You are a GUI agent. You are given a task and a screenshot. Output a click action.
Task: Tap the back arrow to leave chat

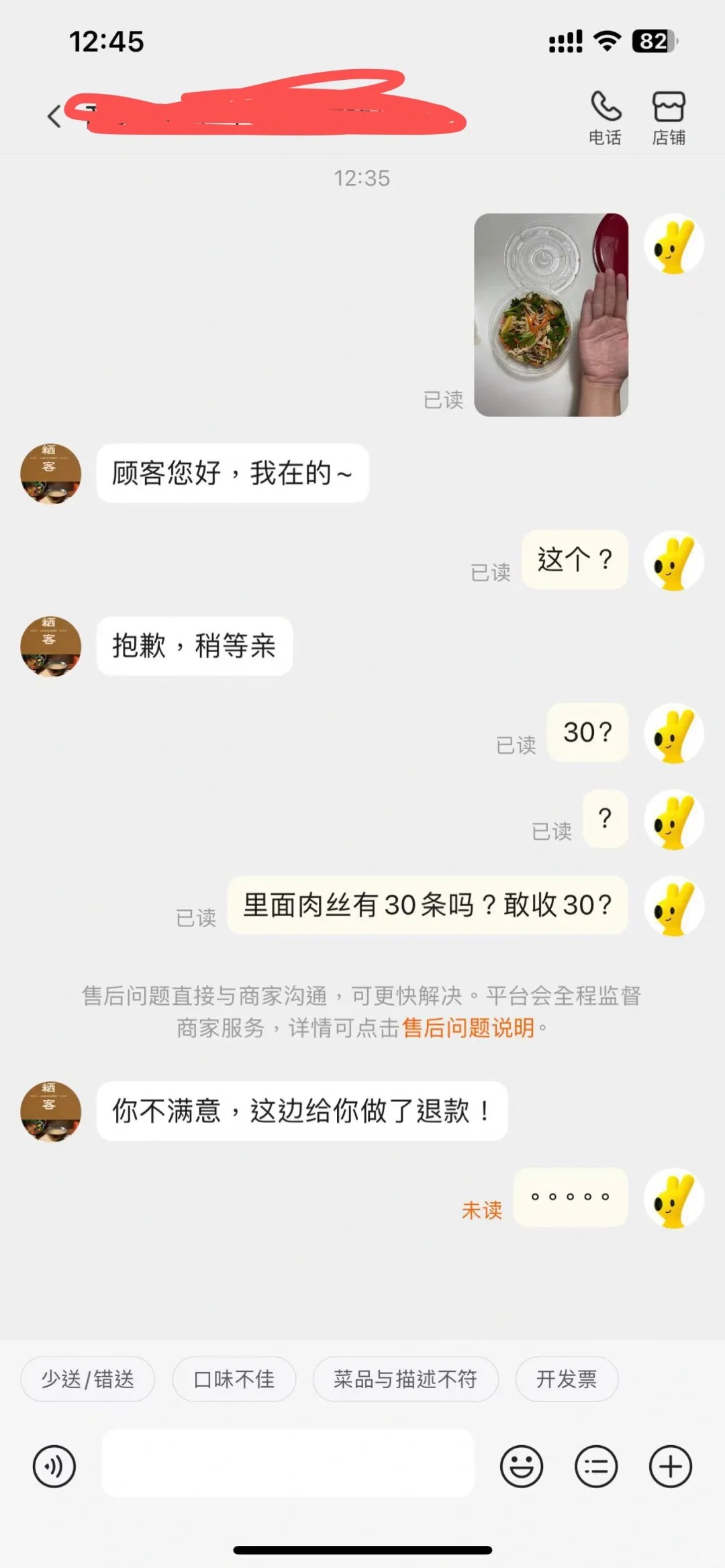tap(54, 115)
